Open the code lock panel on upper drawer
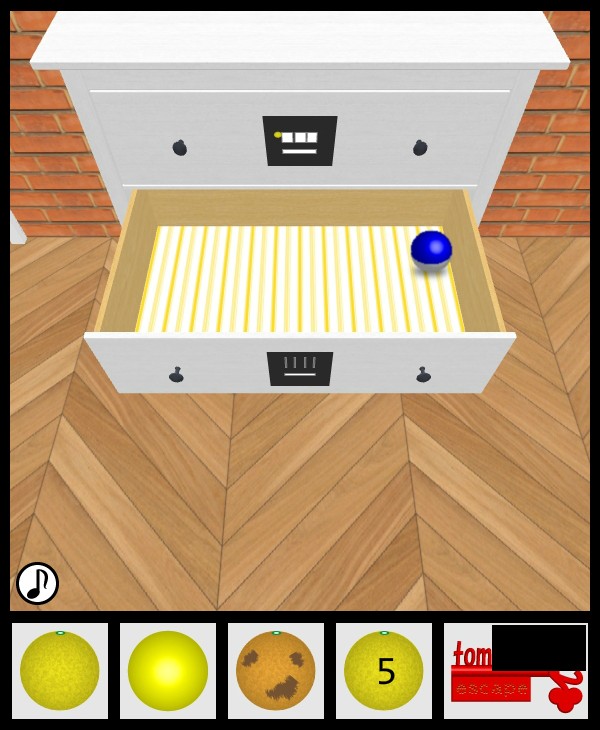This screenshot has height=730, width=600. click(x=300, y=140)
